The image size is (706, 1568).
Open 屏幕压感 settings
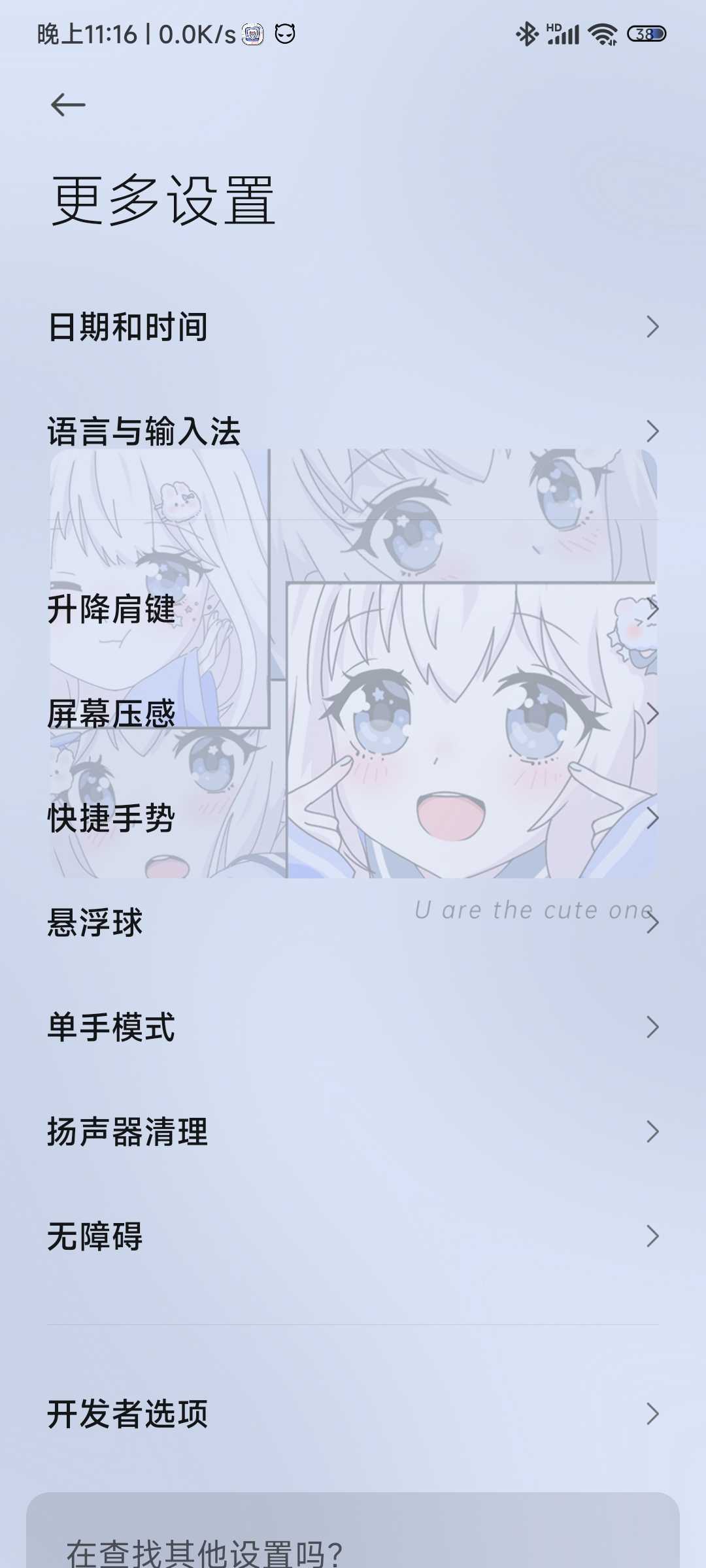353,713
